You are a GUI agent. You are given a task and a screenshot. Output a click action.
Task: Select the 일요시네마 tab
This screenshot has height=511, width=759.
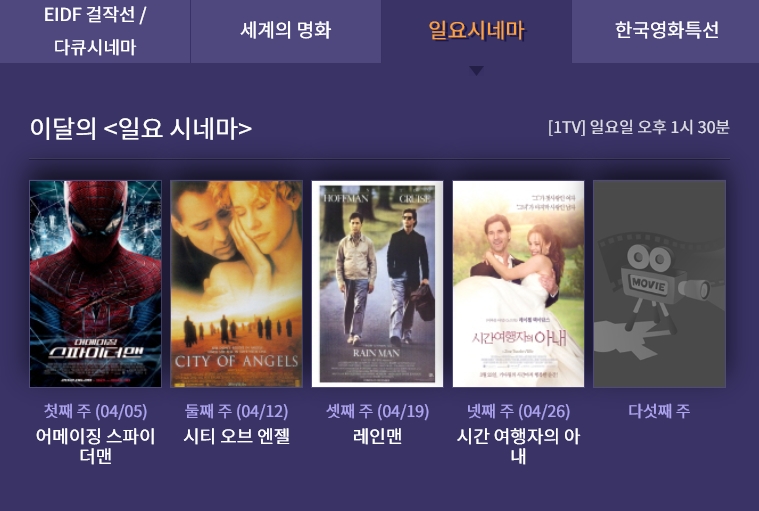[x=476, y=31]
